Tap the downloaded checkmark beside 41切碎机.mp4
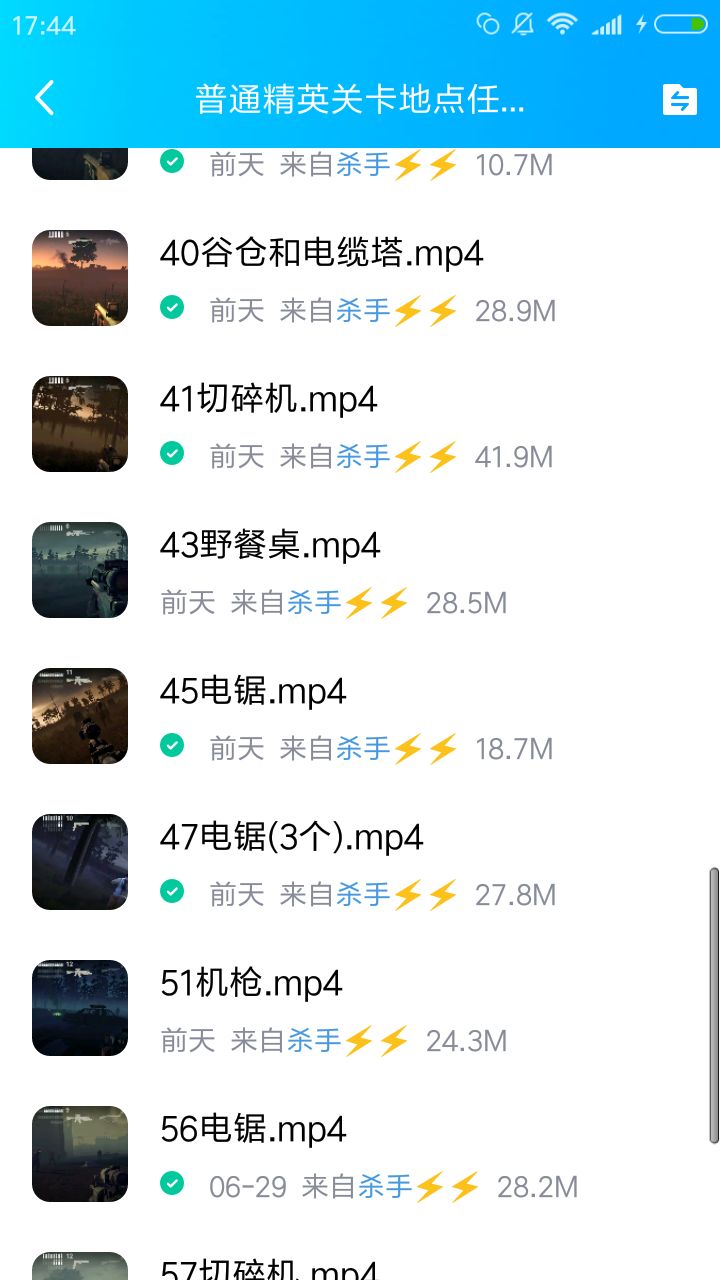 (172, 456)
